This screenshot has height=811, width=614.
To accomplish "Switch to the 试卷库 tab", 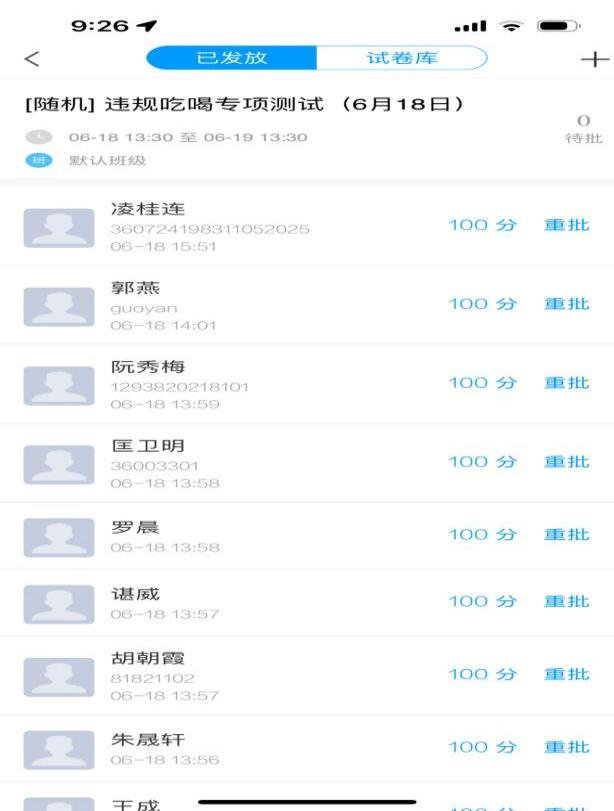I will (x=402, y=58).
